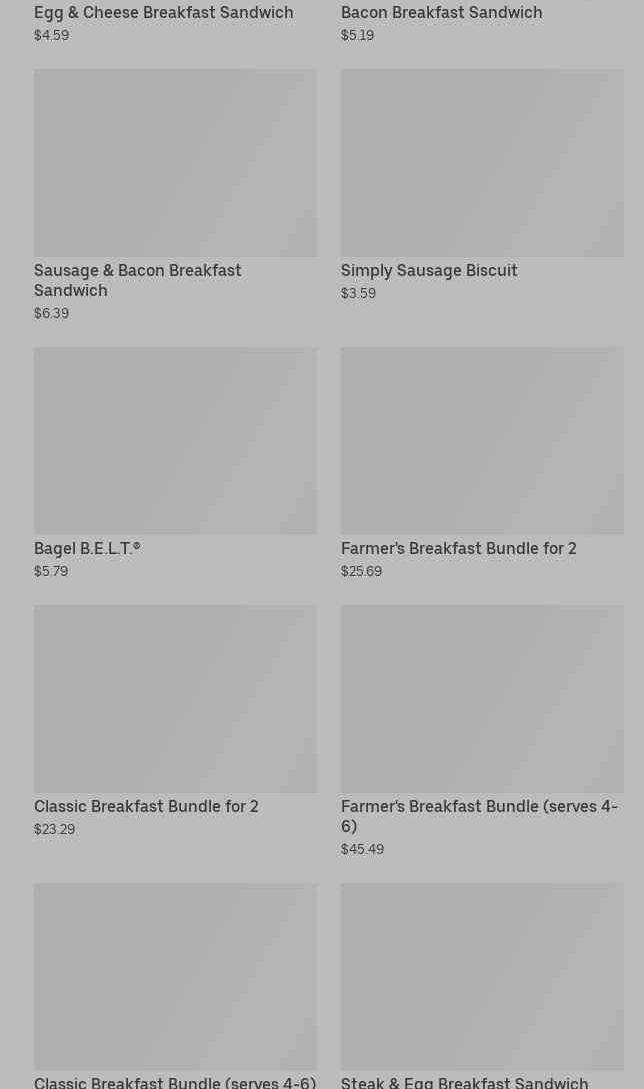The height and width of the screenshot is (1089, 644).
Task: View Classic Breakfast Bundle serves 4-6
Action: click(175, 986)
